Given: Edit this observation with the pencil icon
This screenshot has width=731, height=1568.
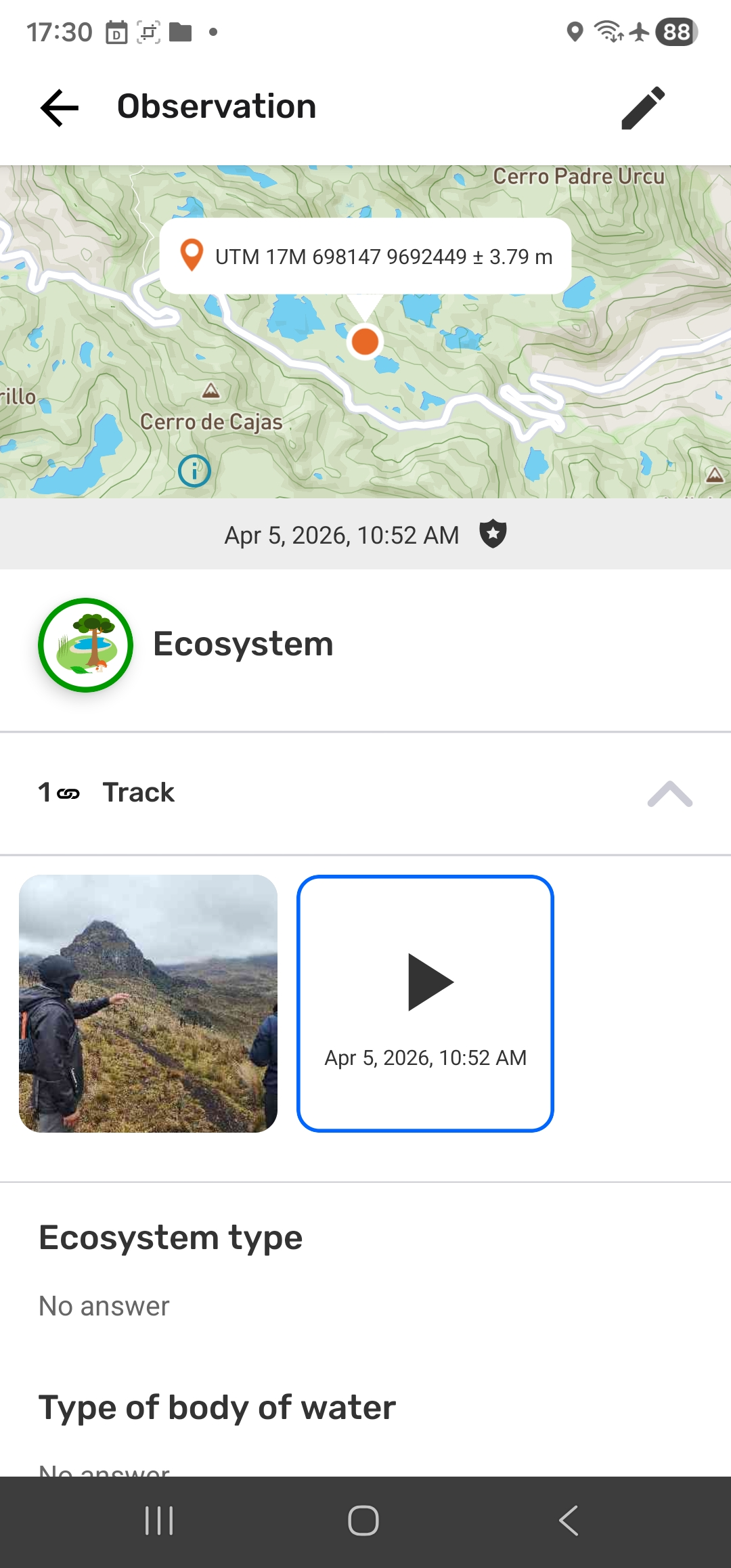Looking at the screenshot, I should click(x=643, y=107).
